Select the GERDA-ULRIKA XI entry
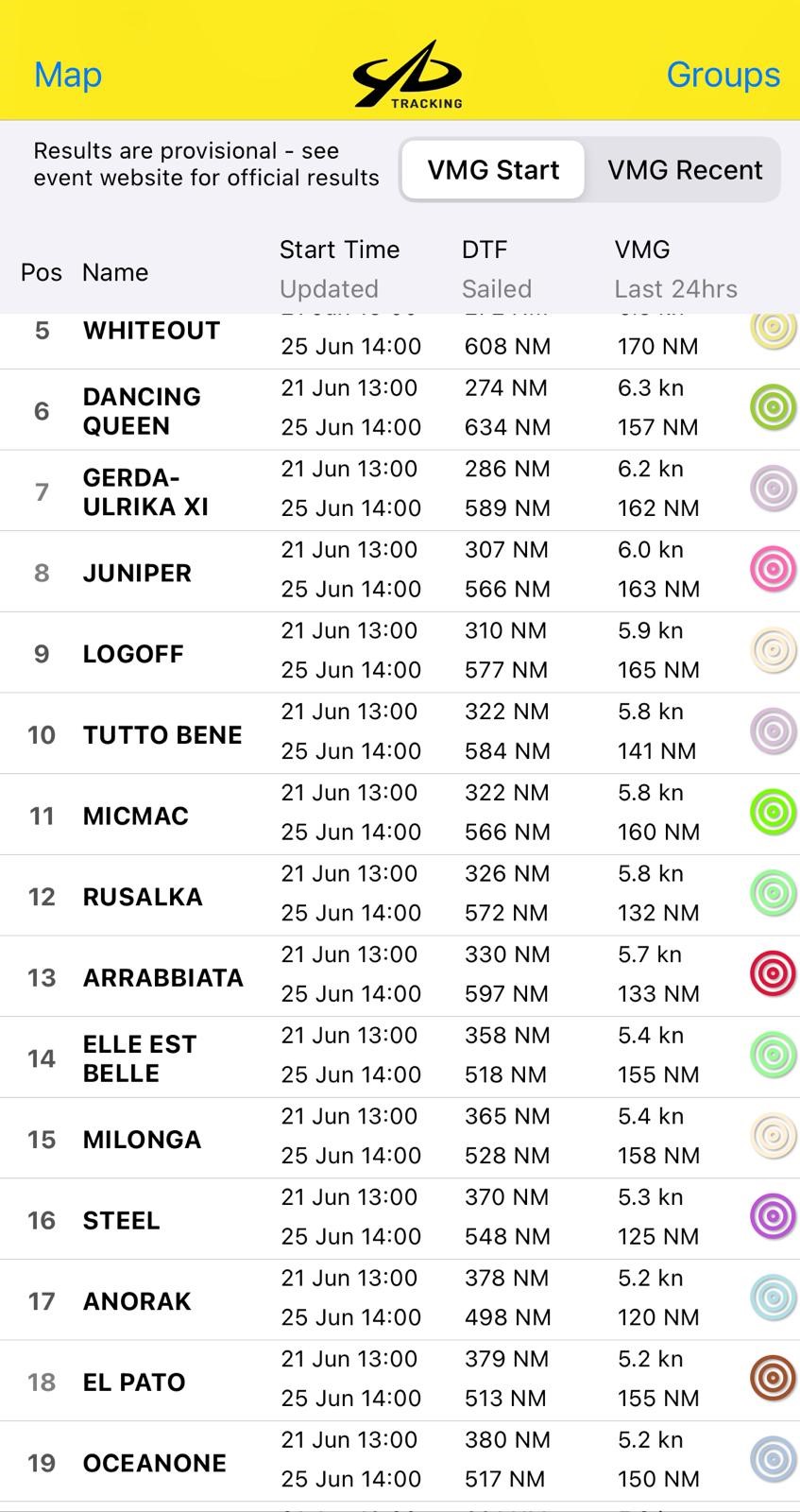 (400, 490)
